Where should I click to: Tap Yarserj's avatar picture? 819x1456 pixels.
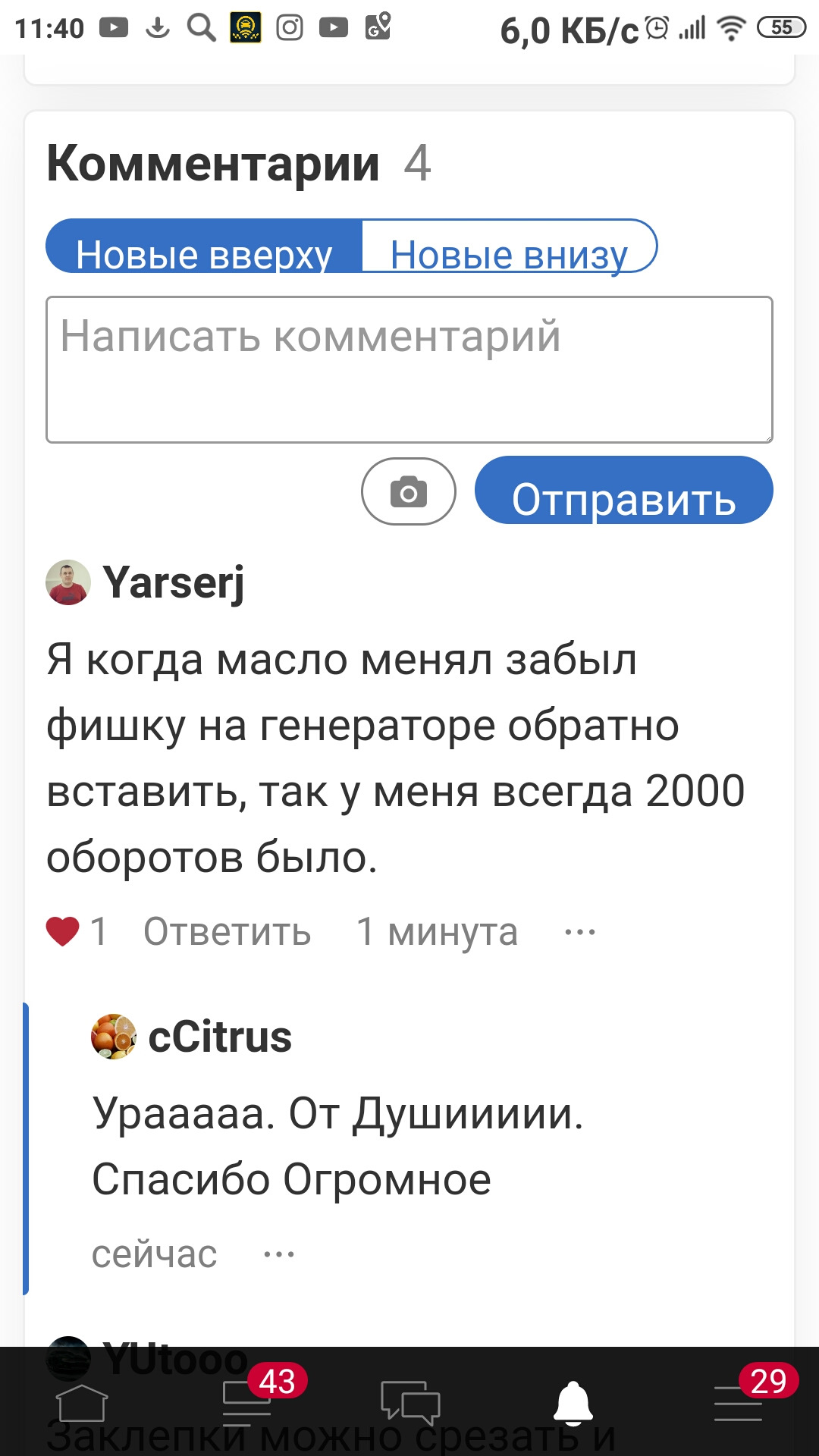click(x=68, y=582)
